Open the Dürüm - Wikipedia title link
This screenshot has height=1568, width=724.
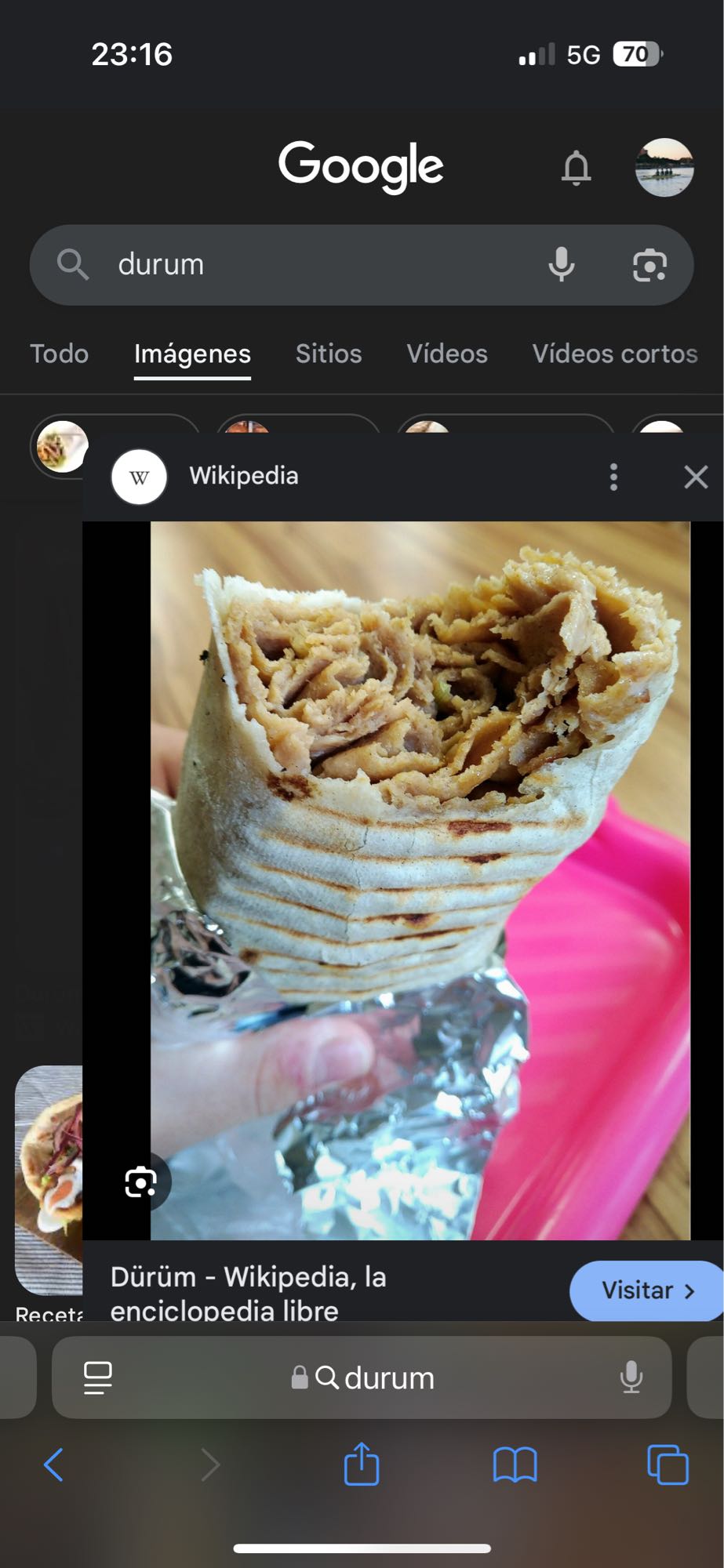(x=248, y=1292)
